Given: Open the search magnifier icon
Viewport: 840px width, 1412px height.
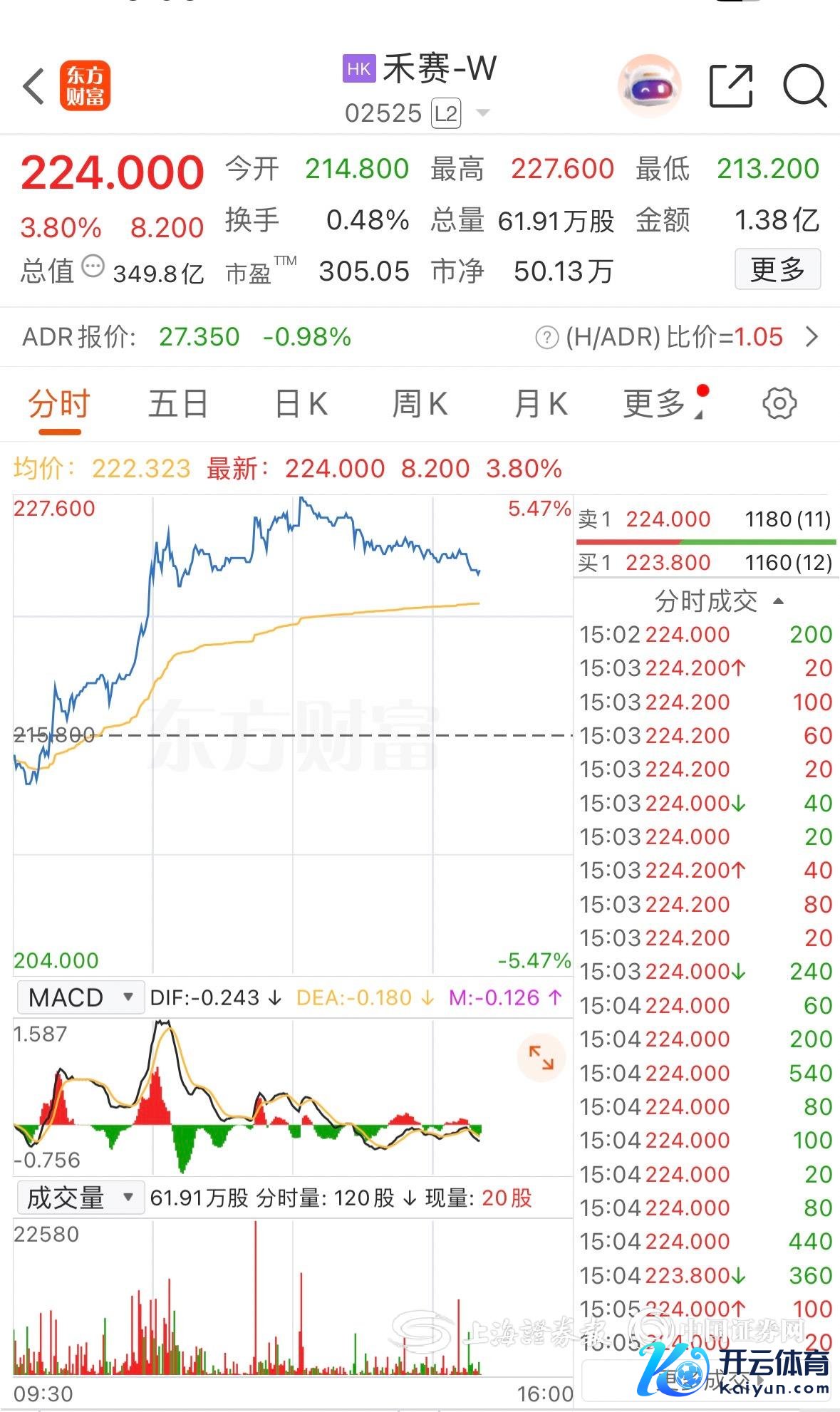Looking at the screenshot, I should click(804, 87).
